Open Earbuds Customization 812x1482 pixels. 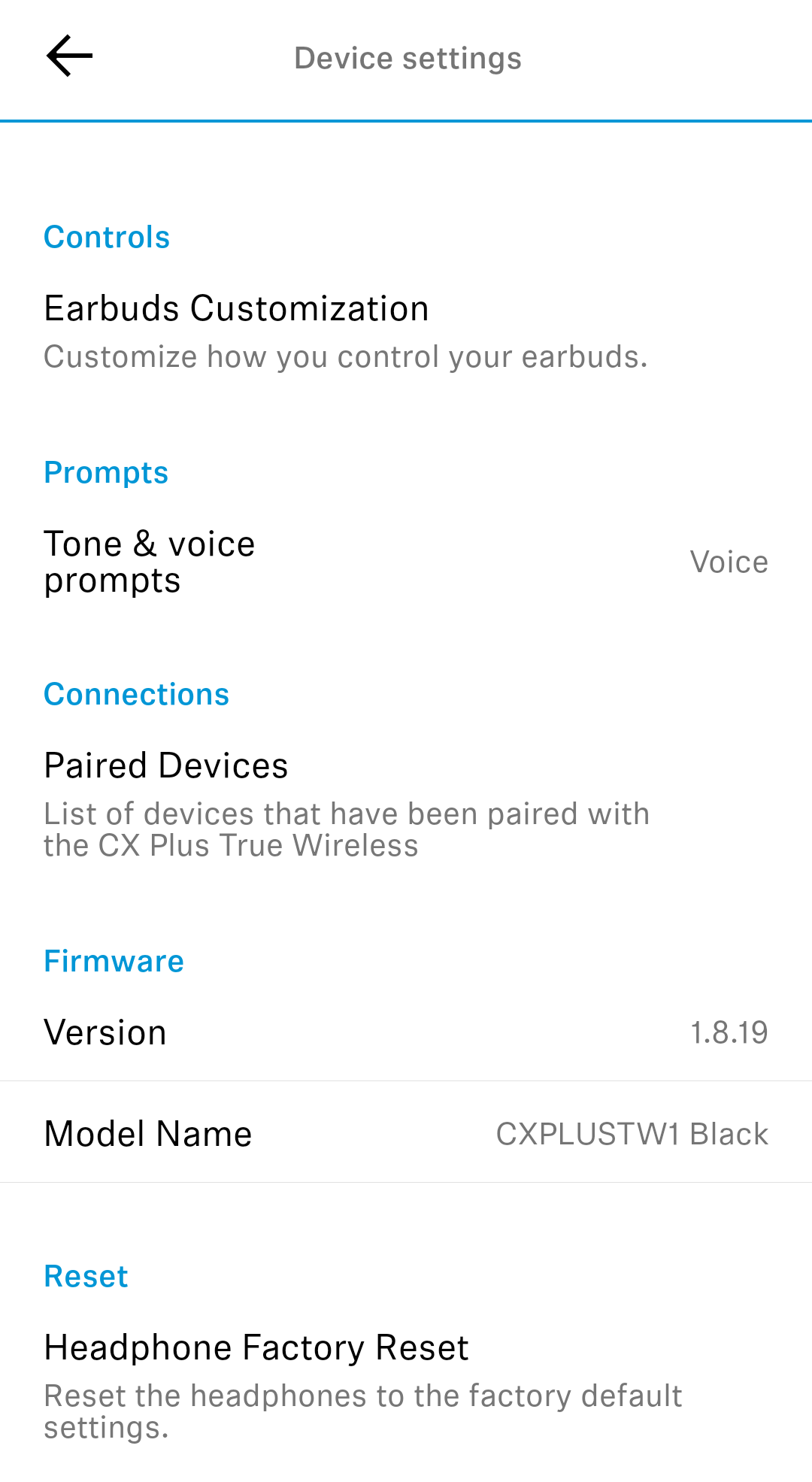pyautogui.click(x=236, y=308)
